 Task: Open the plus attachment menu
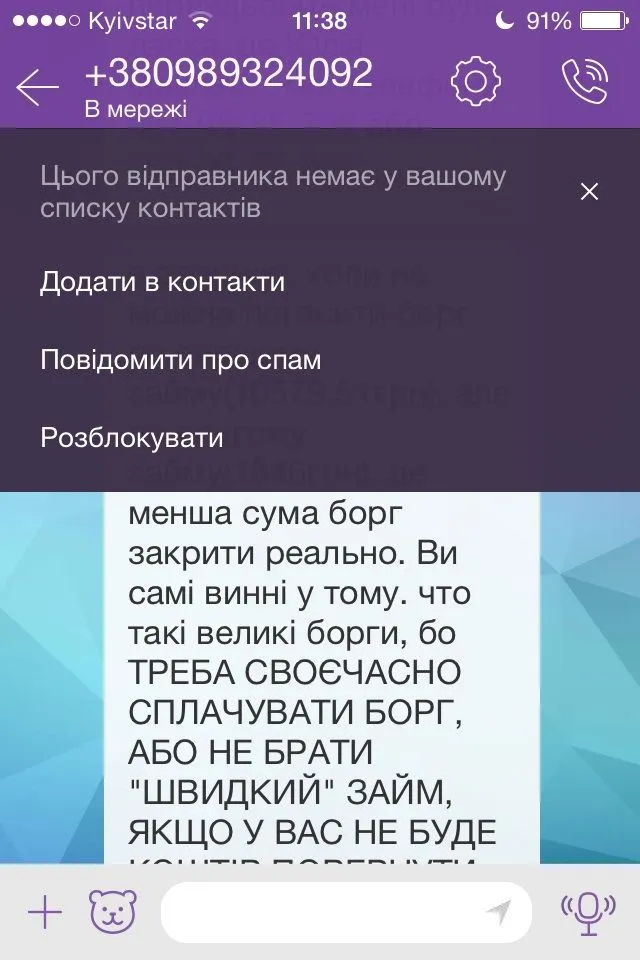tap(44, 912)
